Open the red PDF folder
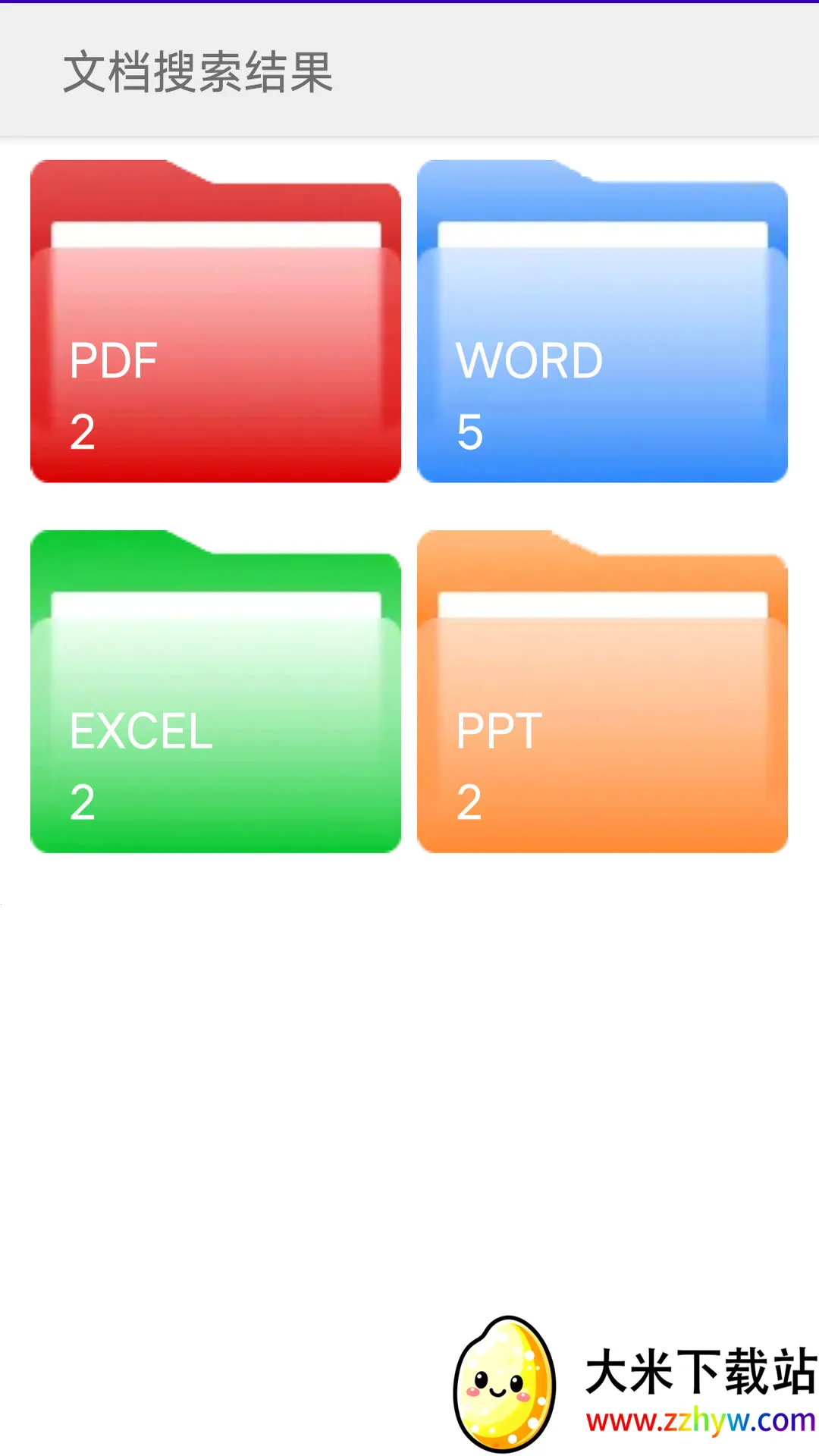 click(215, 322)
